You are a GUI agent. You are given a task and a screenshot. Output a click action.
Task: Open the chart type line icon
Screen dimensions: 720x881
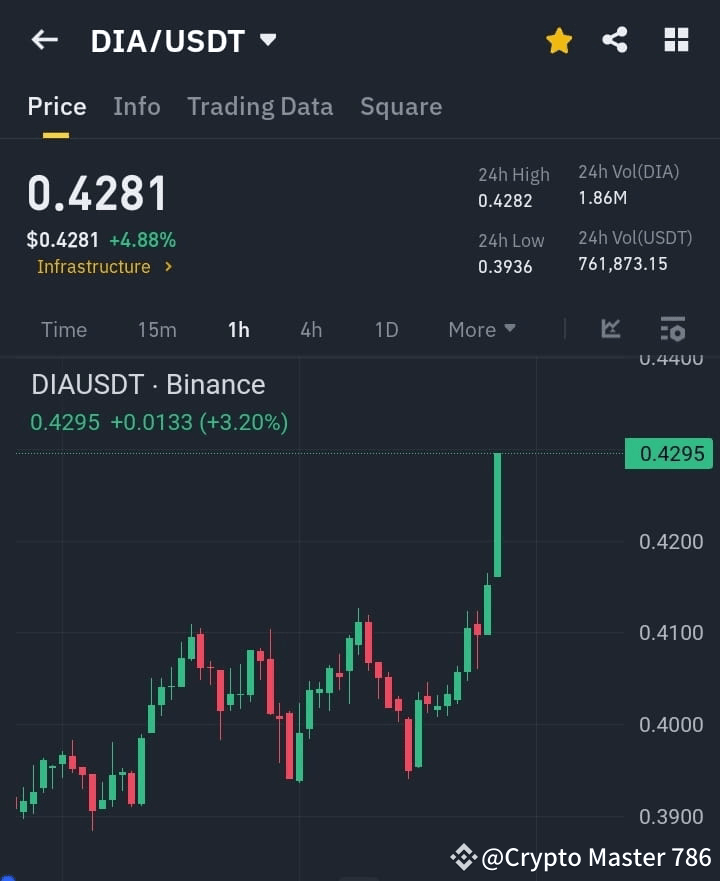611,329
